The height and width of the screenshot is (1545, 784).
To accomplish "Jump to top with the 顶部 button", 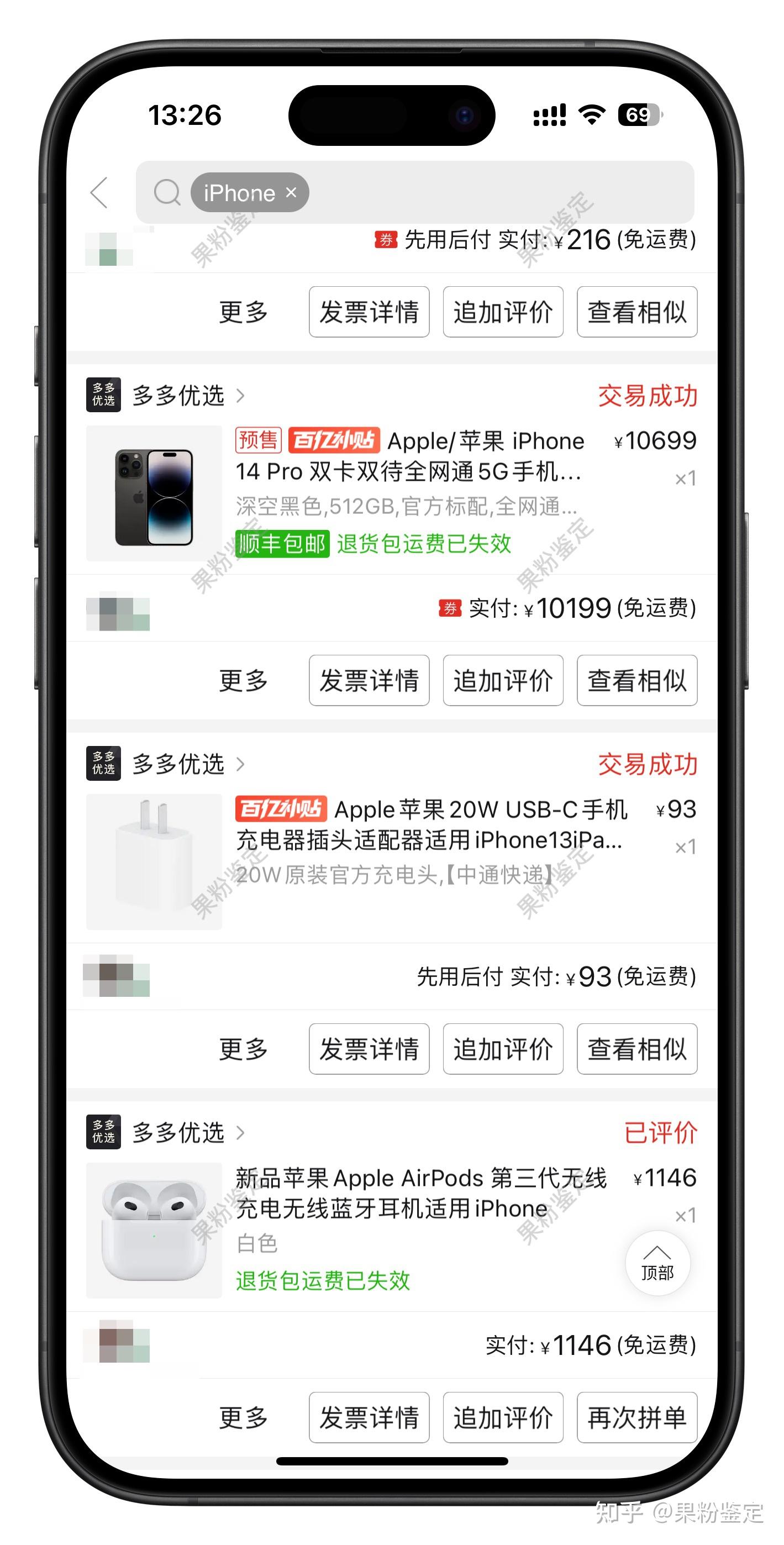I will [657, 1263].
